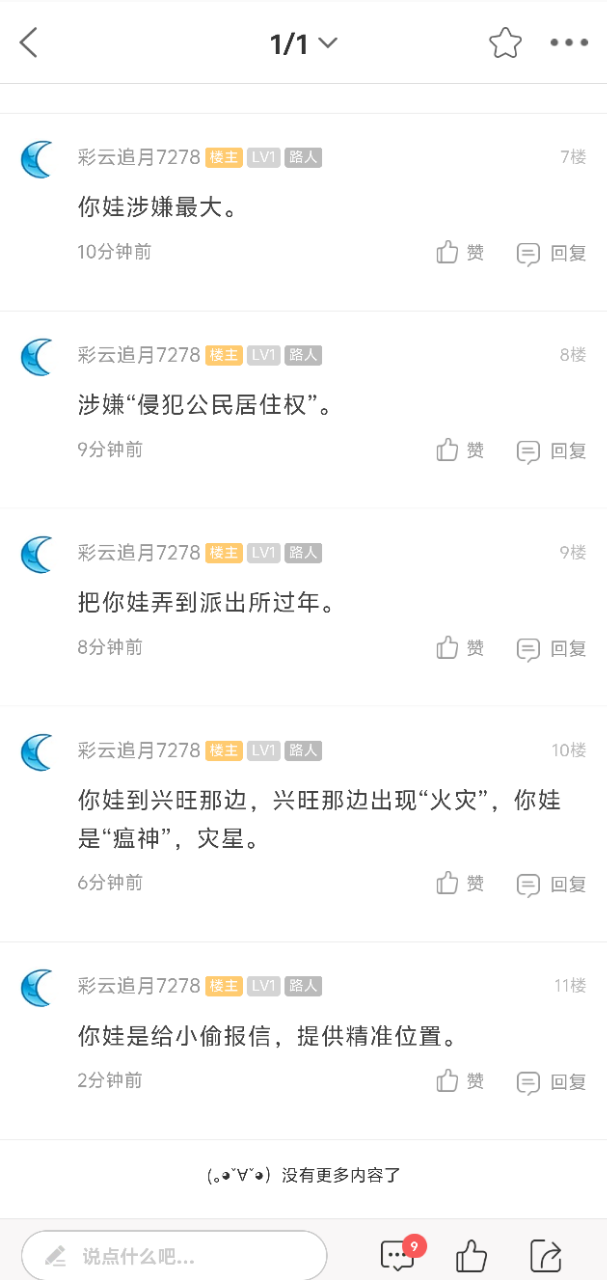Like the thread with bottom thumbs-up

pyautogui.click(x=471, y=1255)
